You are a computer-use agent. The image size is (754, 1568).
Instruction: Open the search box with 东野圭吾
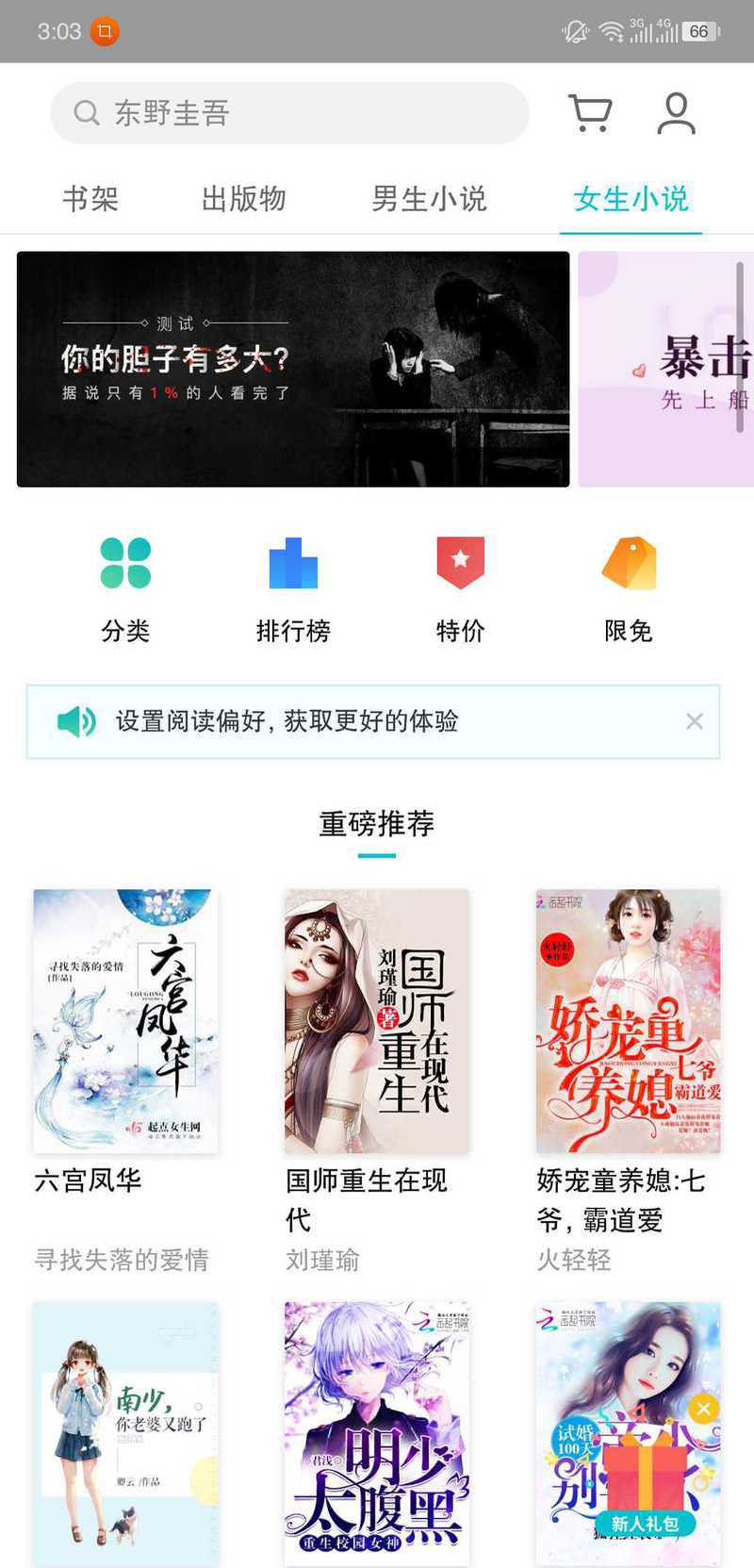tap(289, 113)
